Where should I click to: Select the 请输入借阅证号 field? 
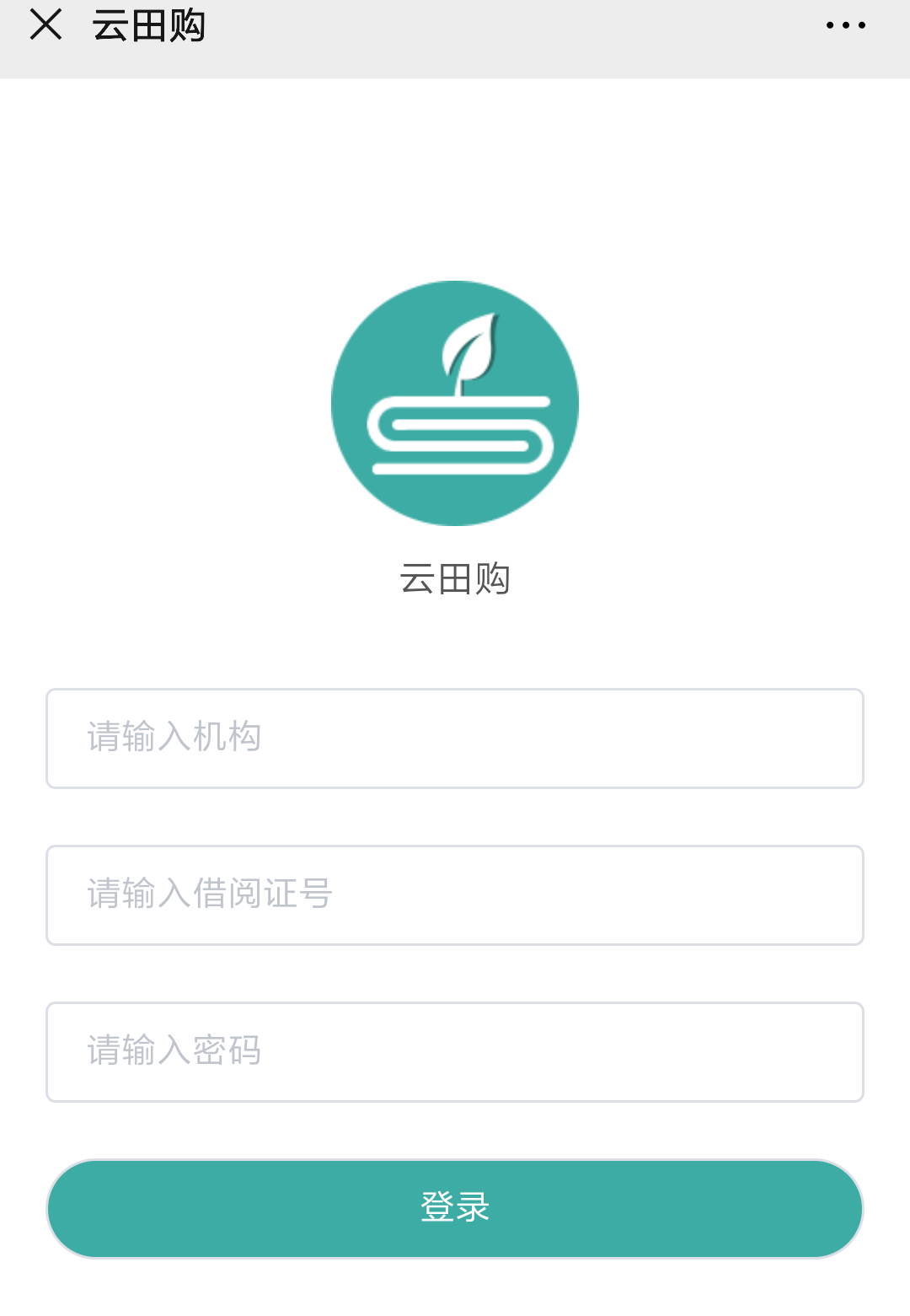tap(455, 895)
